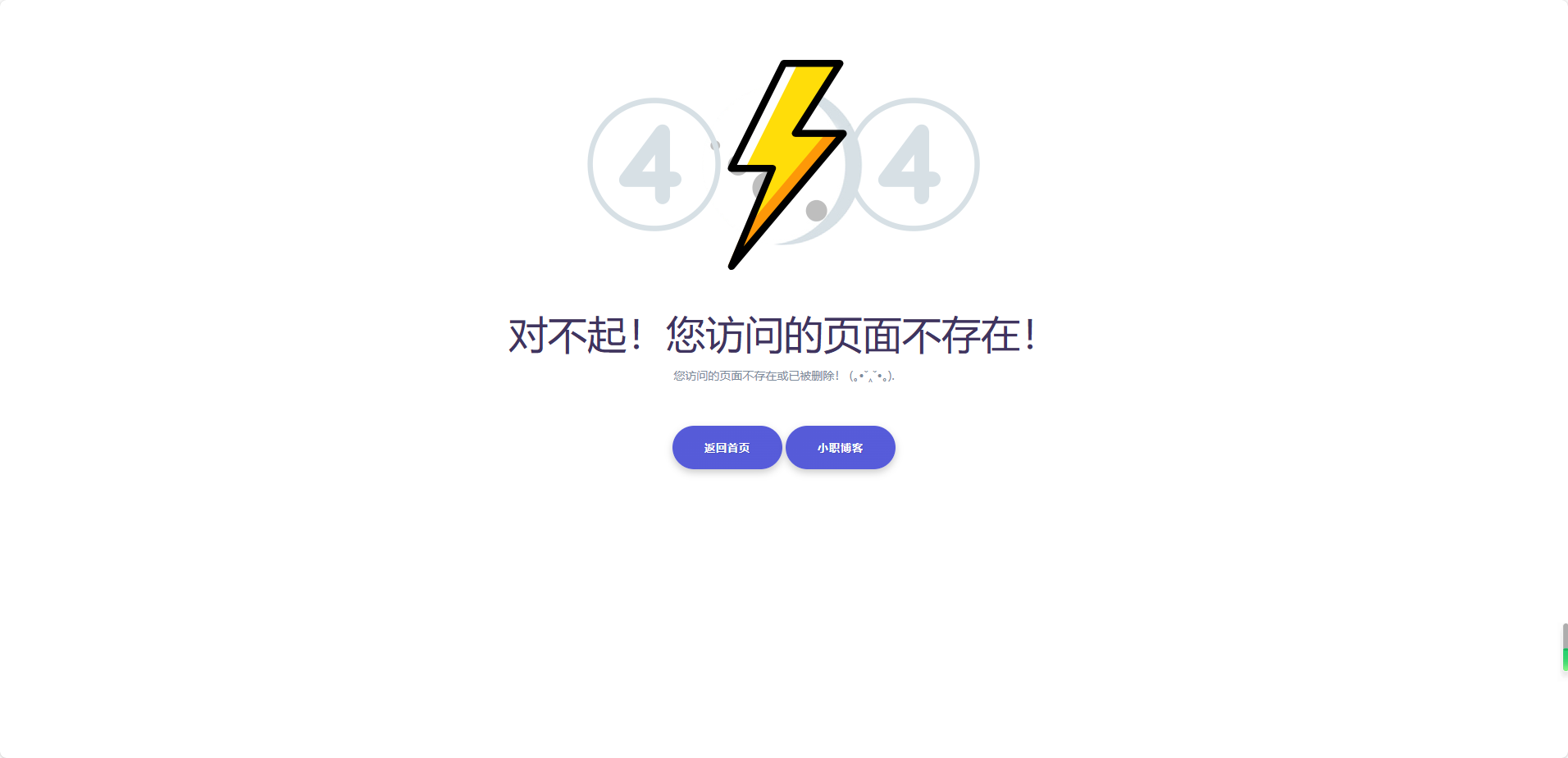Open the 小职博客 button
The height and width of the screenshot is (758, 1568).
(840, 448)
